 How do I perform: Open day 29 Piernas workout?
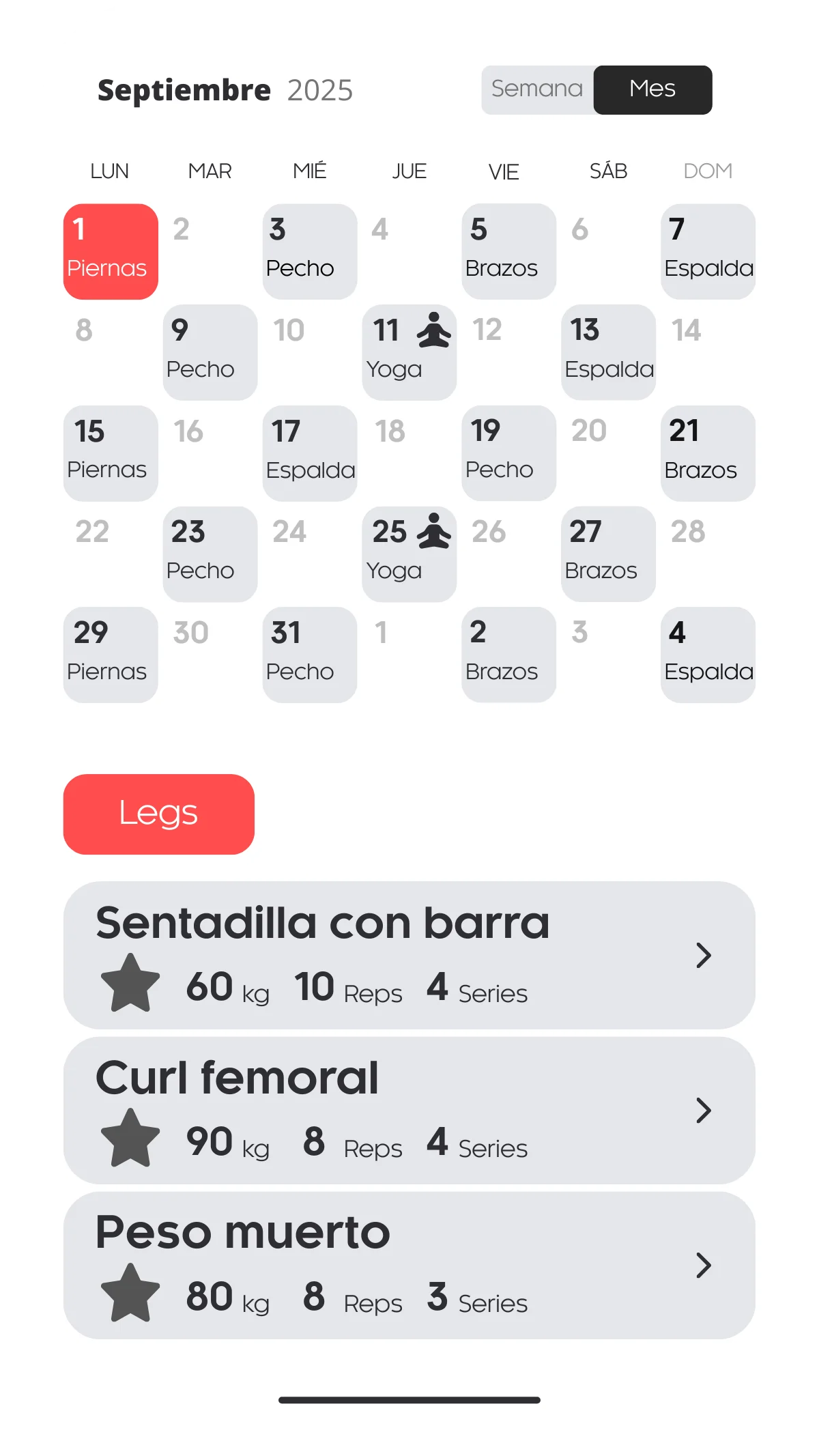(111, 655)
